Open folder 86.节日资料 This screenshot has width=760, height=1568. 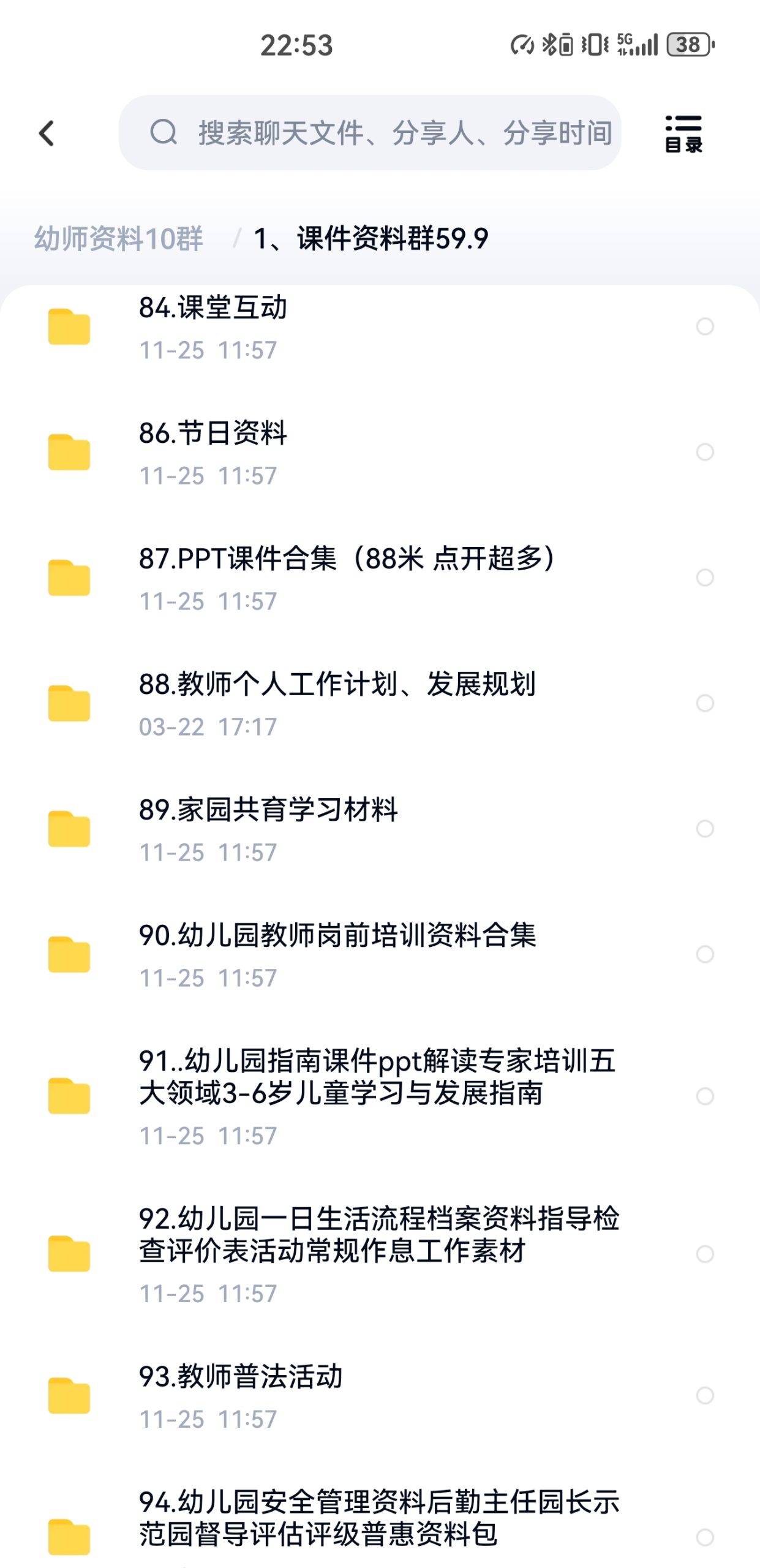213,434
